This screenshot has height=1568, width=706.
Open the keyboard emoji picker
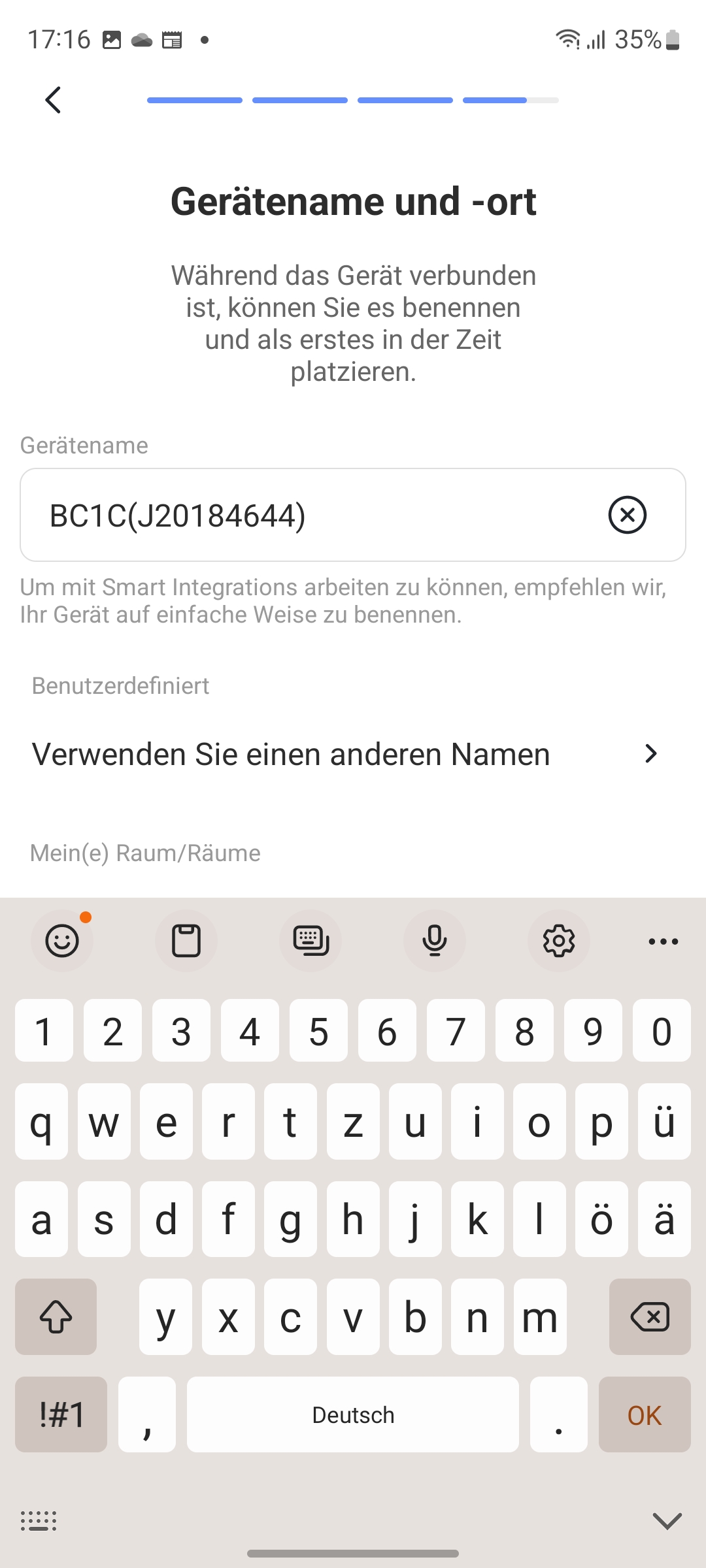[62, 941]
